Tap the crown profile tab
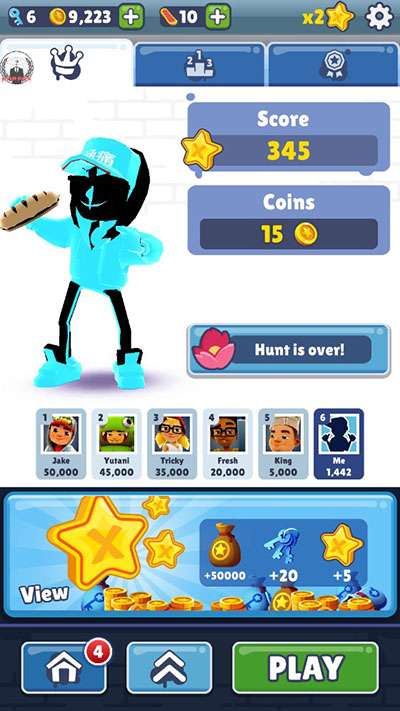 [67, 63]
